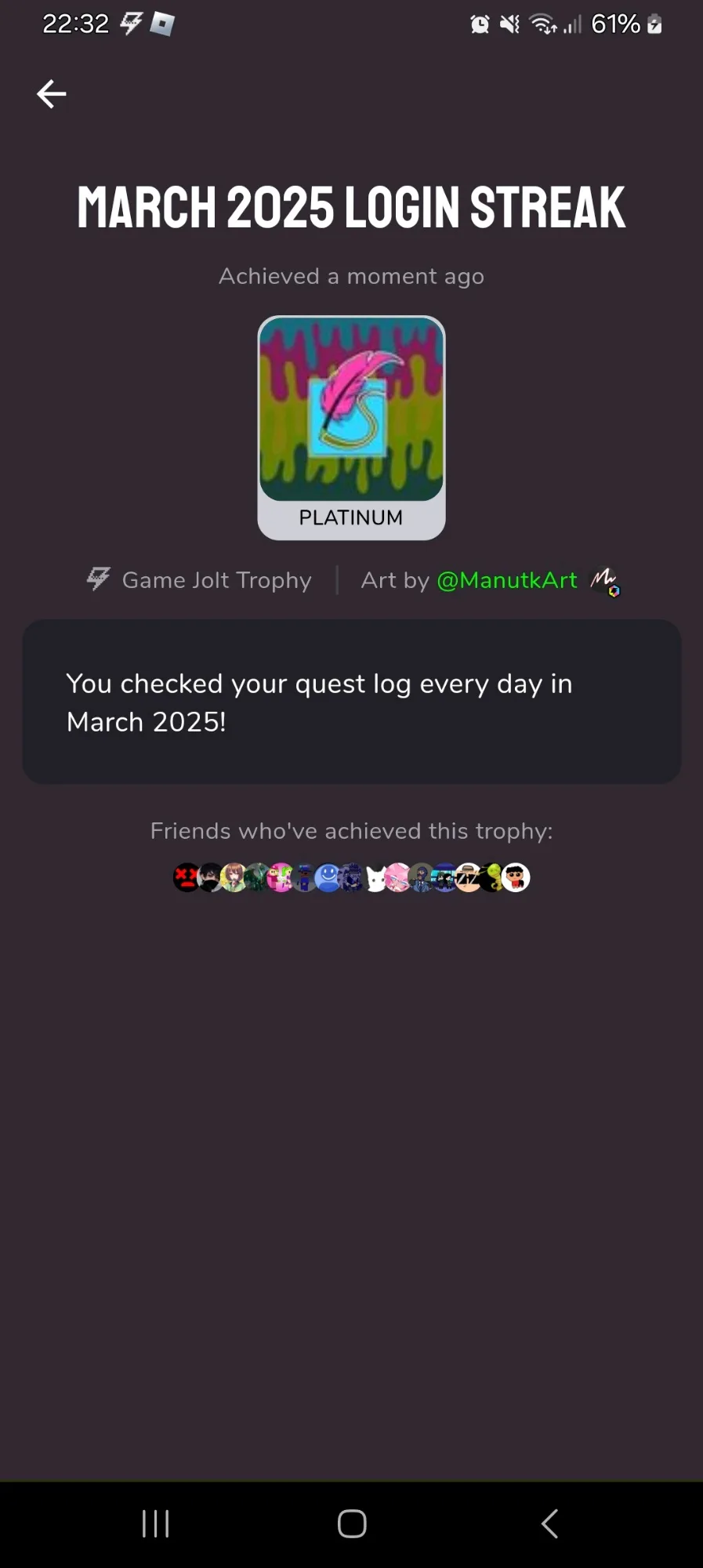Tap the system back chevron

[550, 1524]
